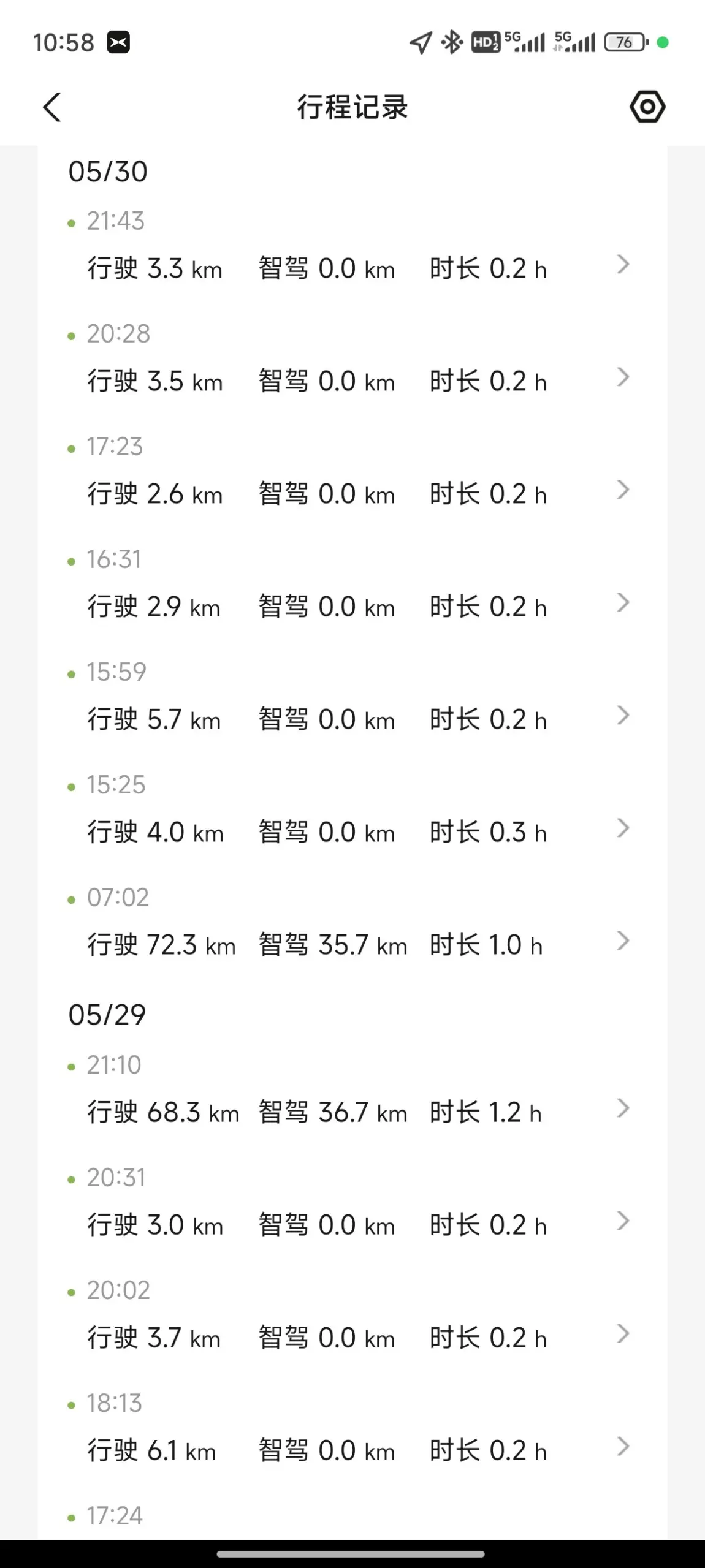Screen dimensions: 705x1568
Task: Go back from the trip records page
Action: pos(52,107)
